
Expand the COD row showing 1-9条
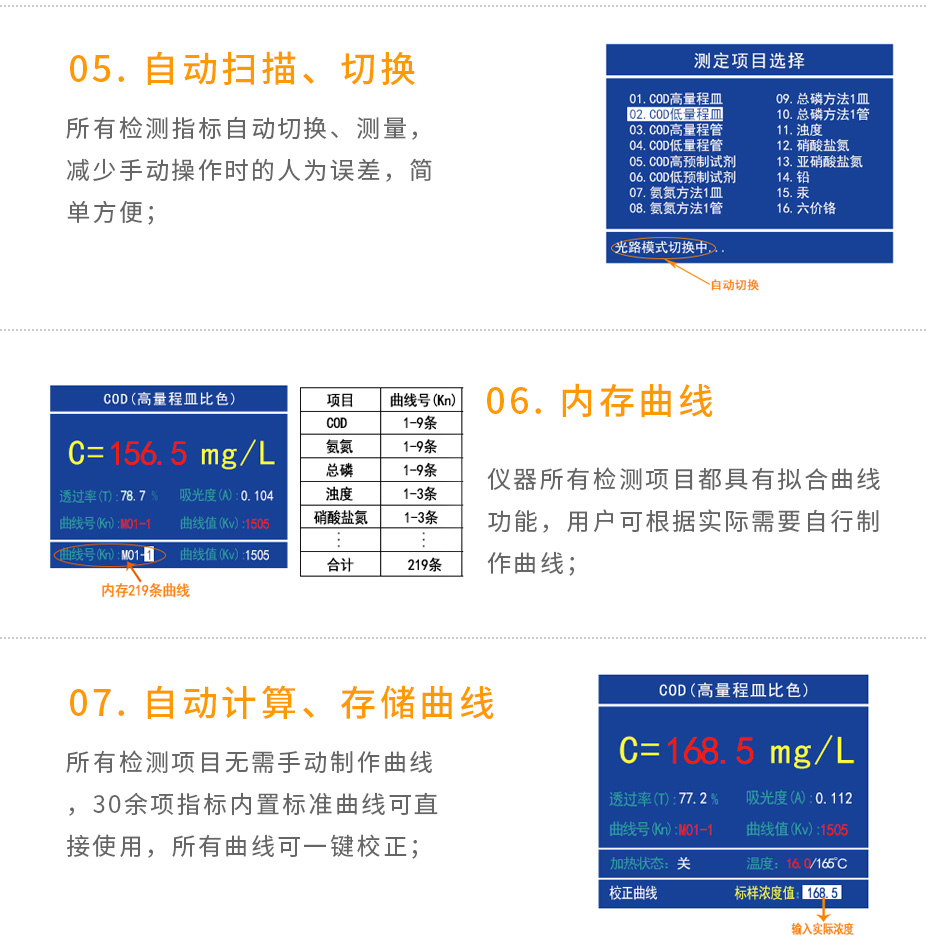tap(380, 422)
